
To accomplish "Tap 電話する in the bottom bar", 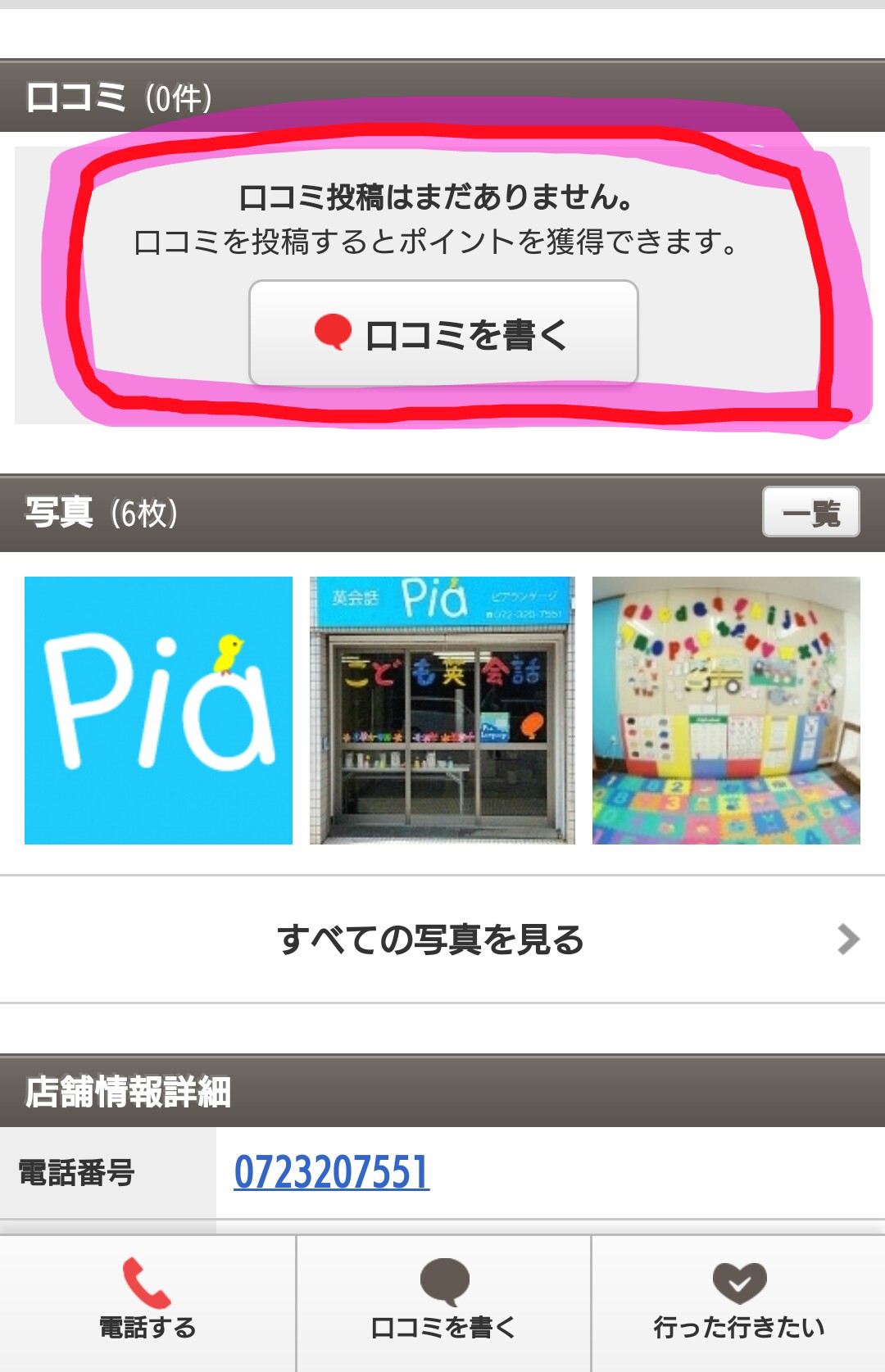I will tap(147, 1302).
